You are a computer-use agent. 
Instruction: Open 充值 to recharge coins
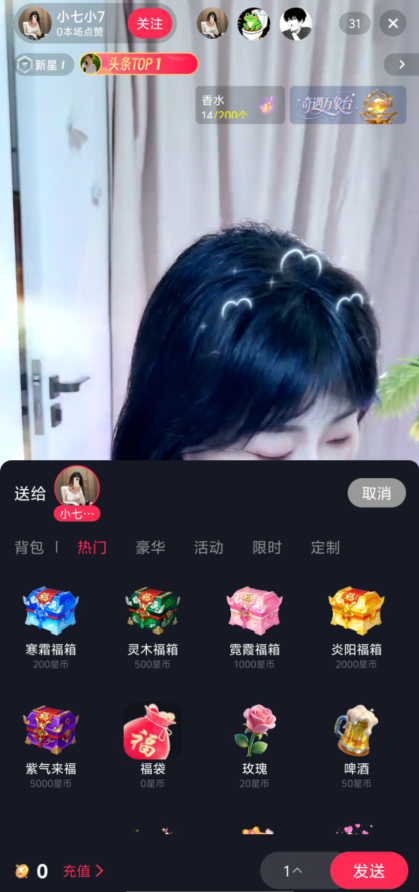(x=83, y=870)
